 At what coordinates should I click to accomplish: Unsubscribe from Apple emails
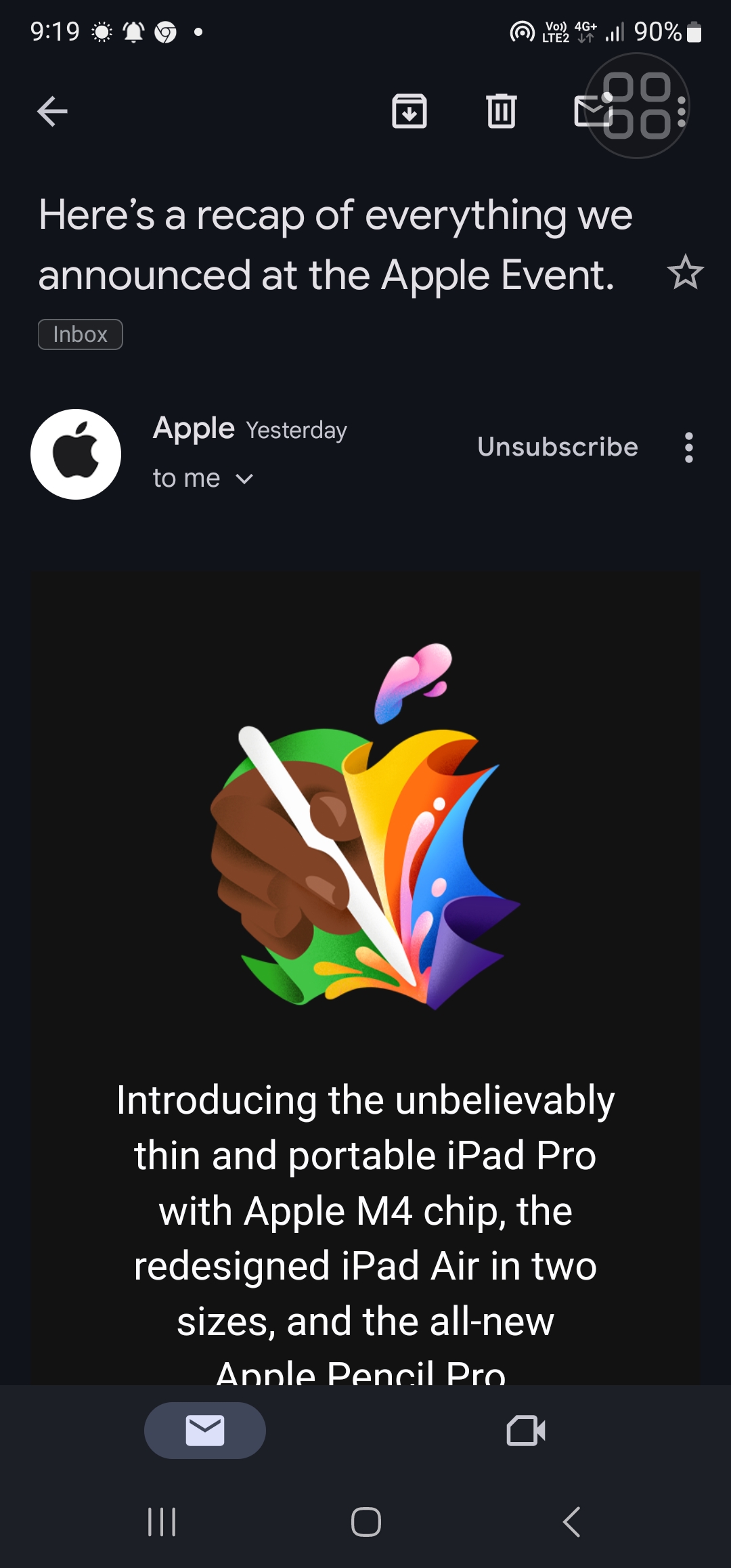[558, 447]
